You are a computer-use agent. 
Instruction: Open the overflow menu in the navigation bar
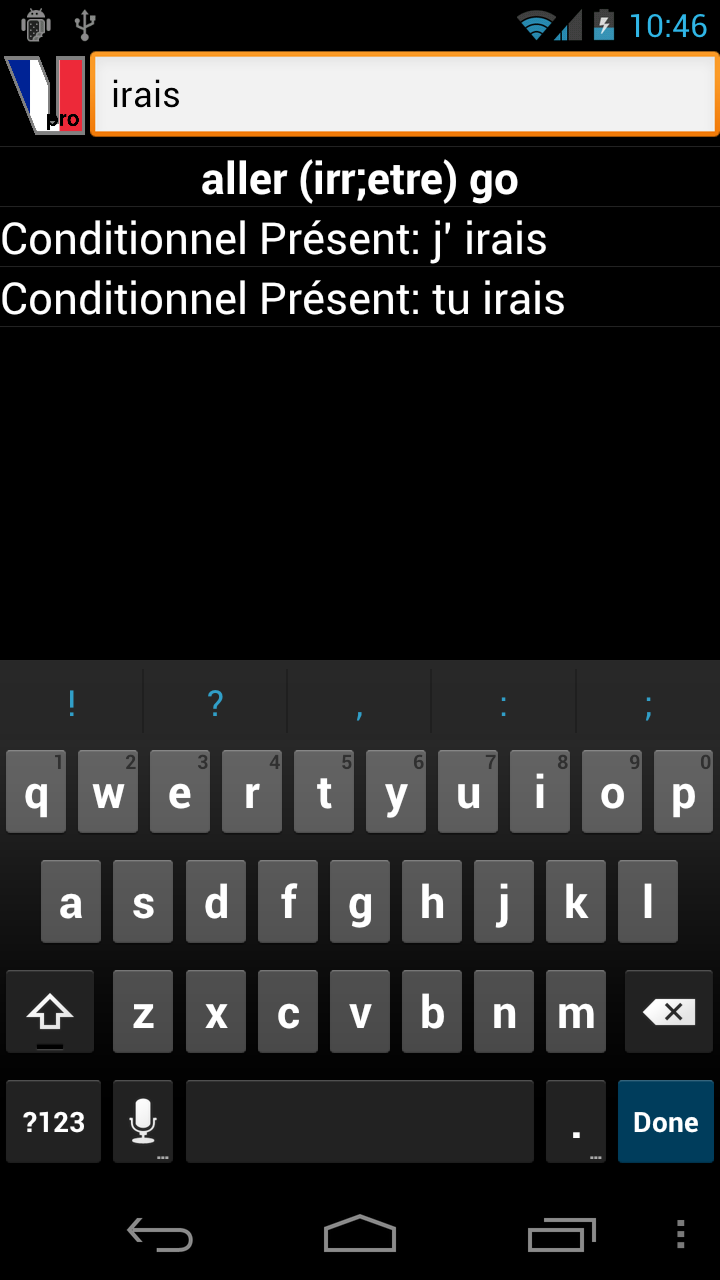coord(681,1234)
